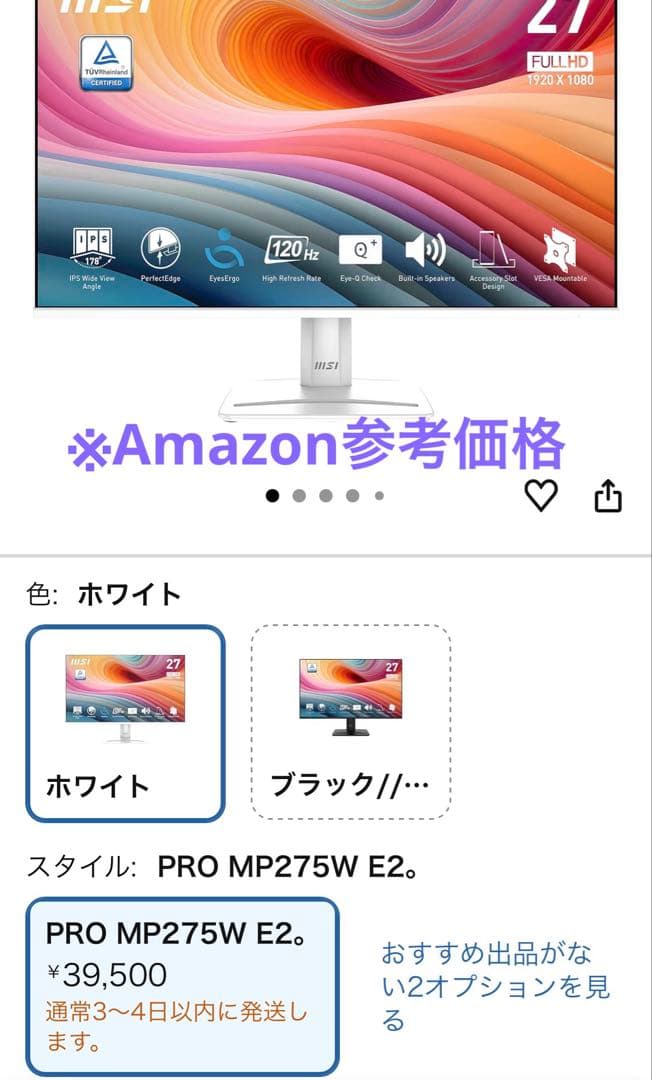View the 2 options without recommended offers
The image size is (652, 1080).
pos(495,986)
